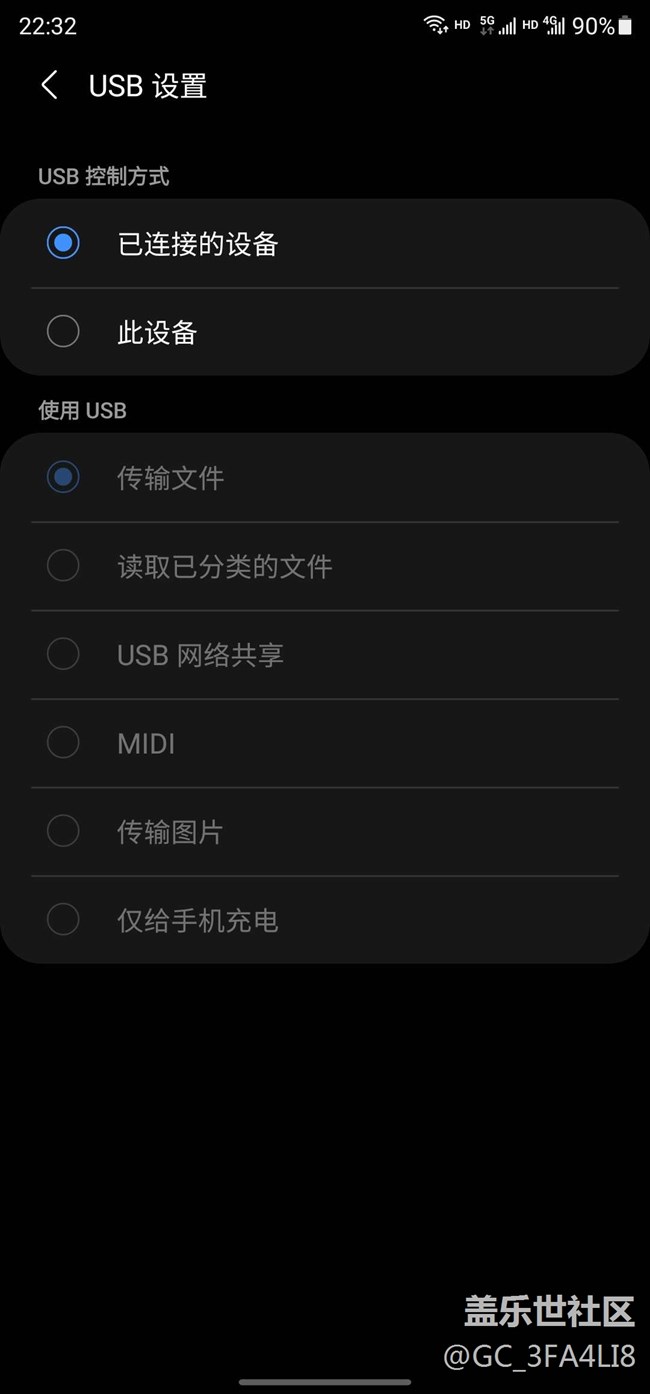Choose 传输图片 option
The image size is (650, 1394).
pos(325,832)
